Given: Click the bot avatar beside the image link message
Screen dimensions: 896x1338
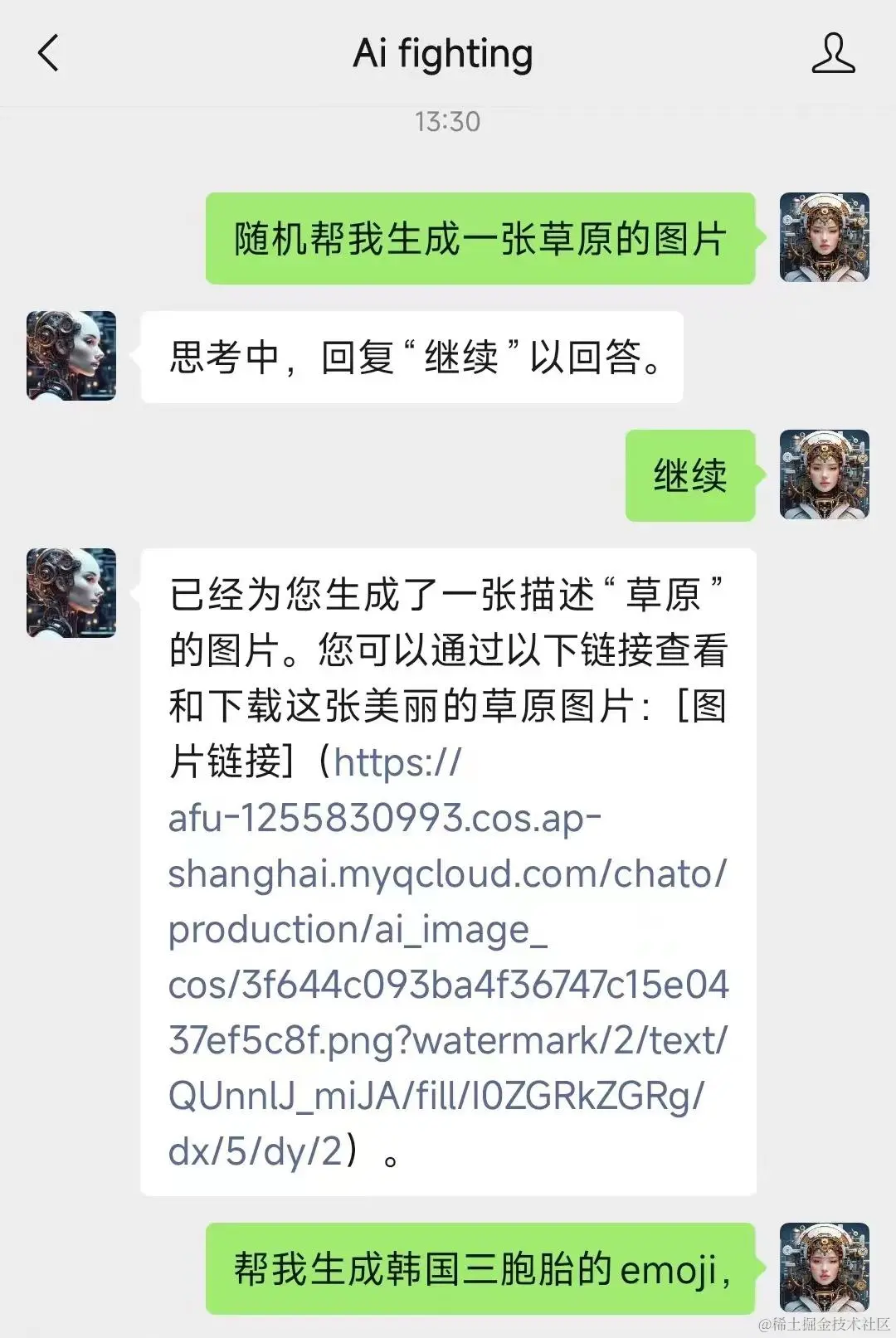Looking at the screenshot, I should (x=71, y=593).
